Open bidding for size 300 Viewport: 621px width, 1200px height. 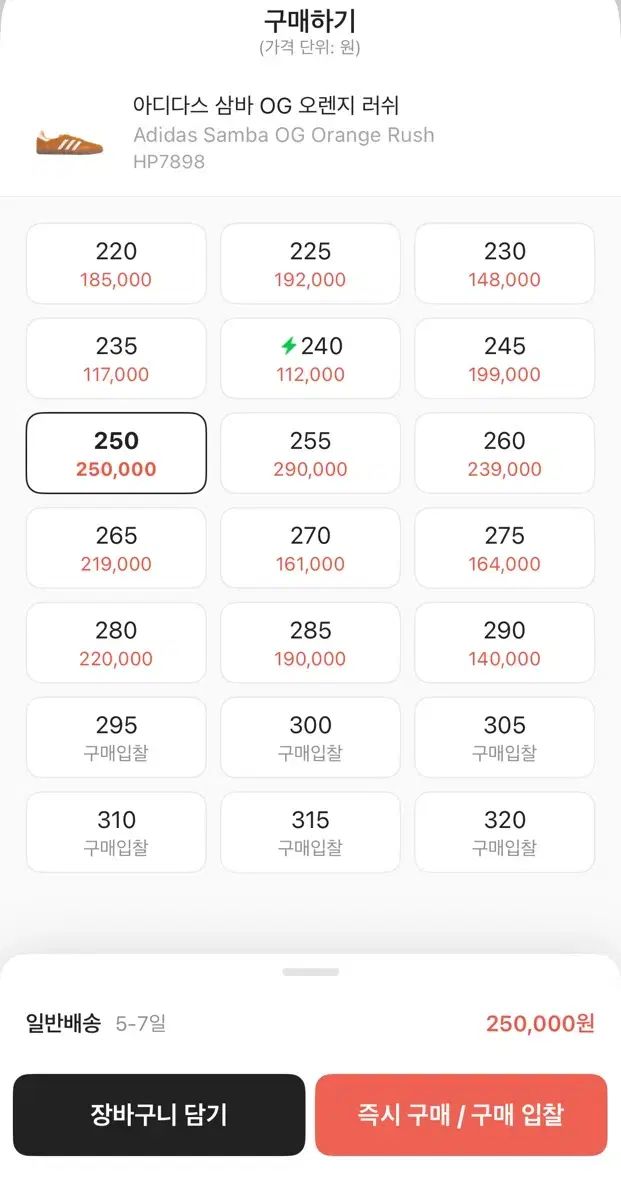click(310, 738)
